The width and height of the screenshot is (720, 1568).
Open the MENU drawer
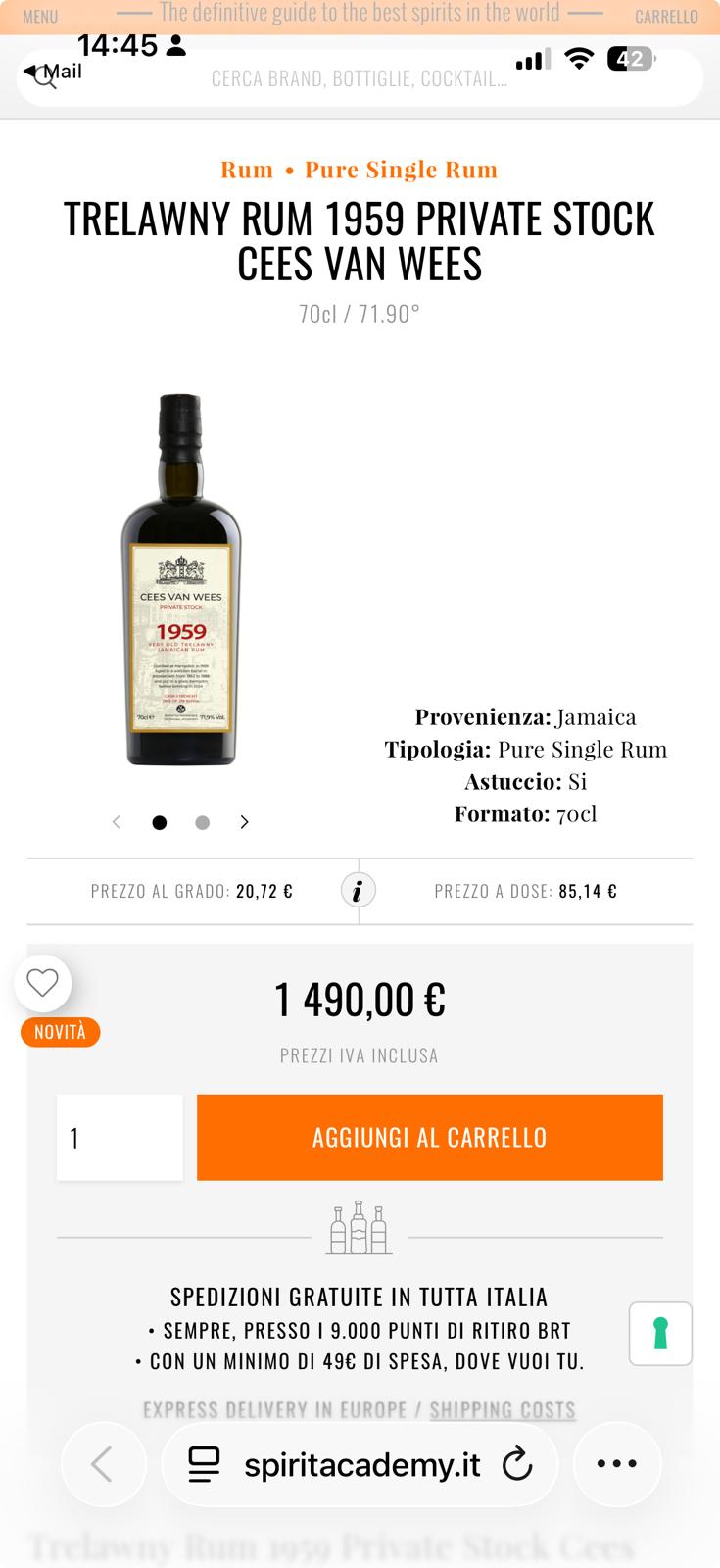tap(40, 17)
